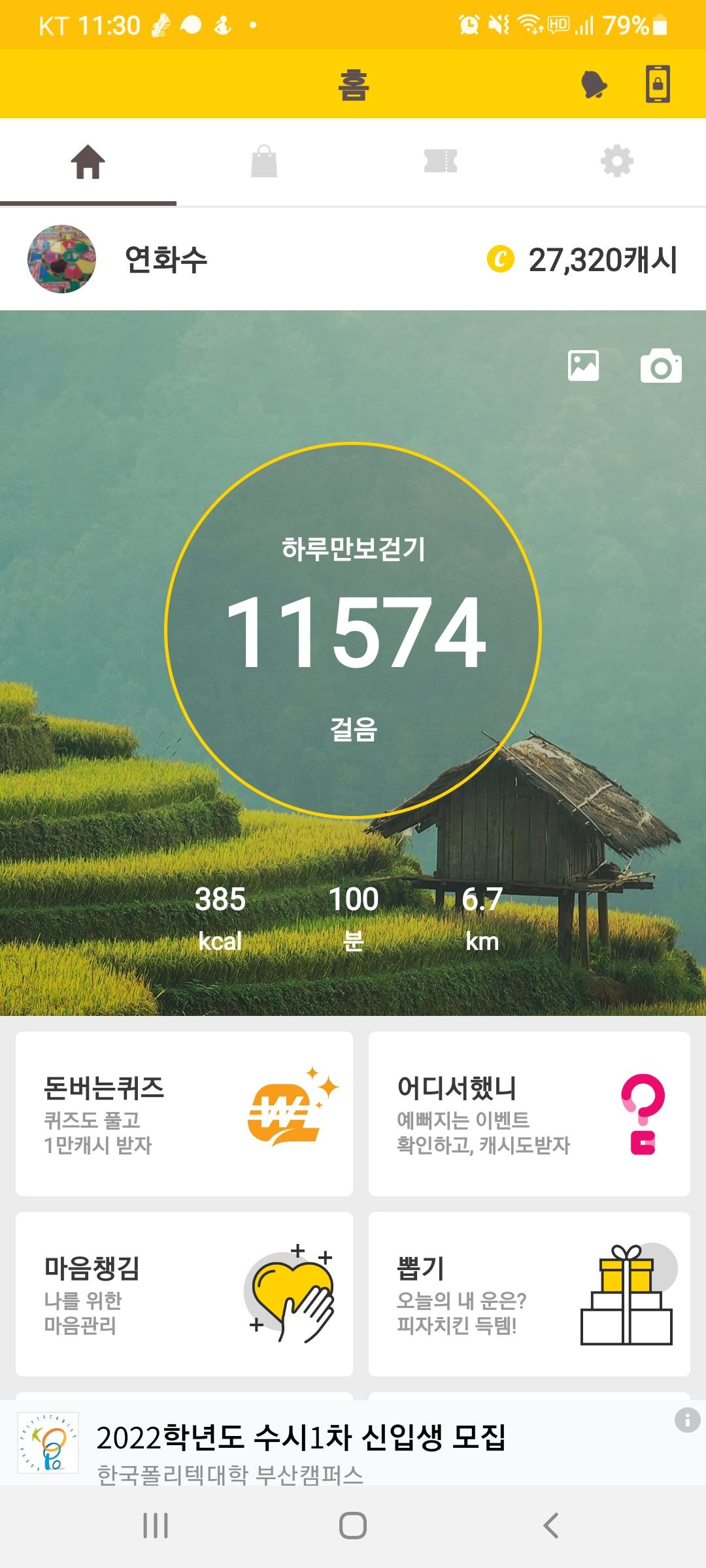Open the notifications bell

(x=594, y=85)
